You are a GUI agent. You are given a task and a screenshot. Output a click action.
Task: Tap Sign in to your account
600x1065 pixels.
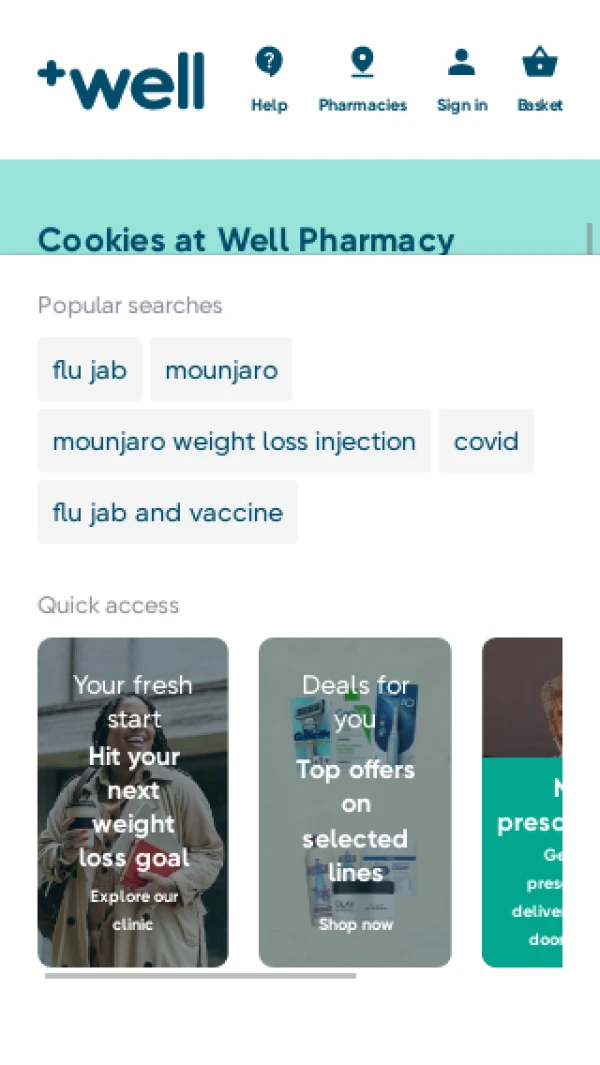pyautogui.click(x=461, y=80)
